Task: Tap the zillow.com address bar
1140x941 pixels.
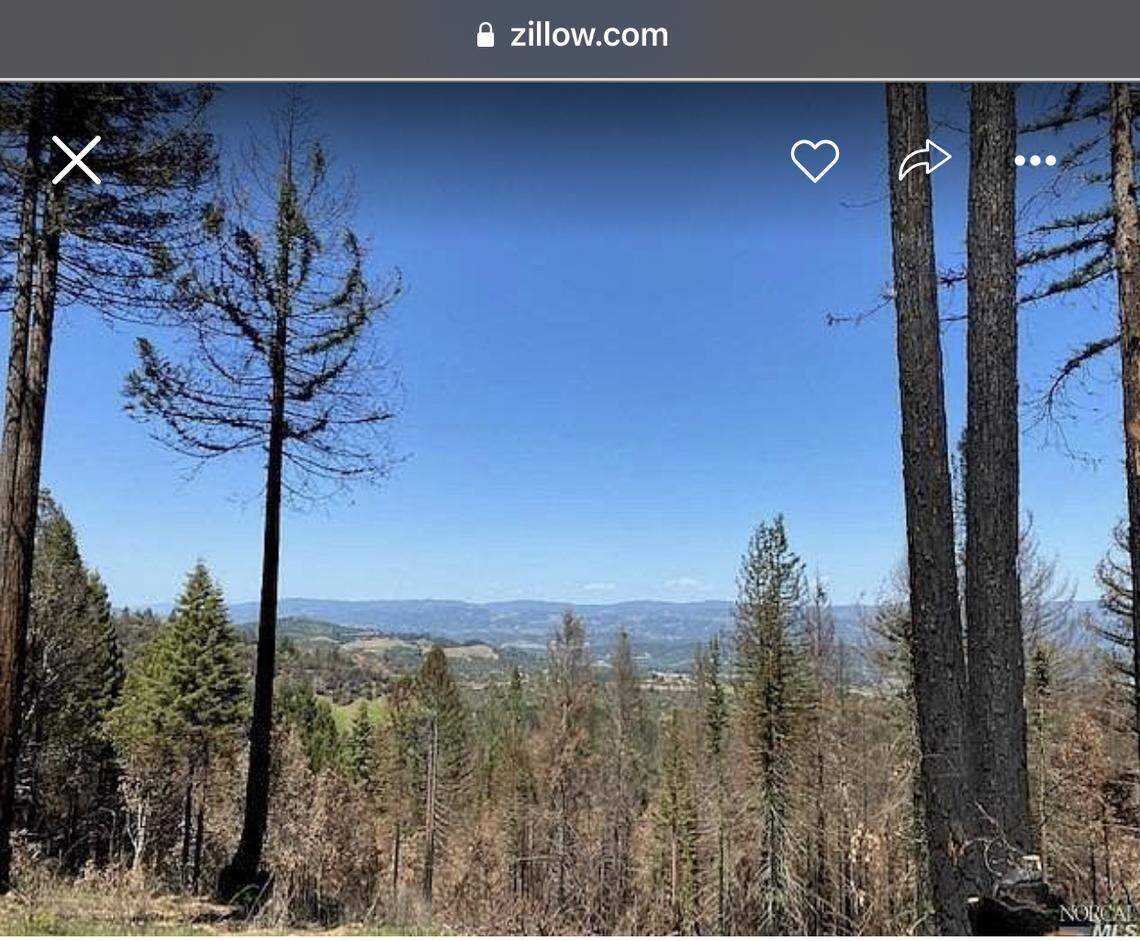Action: coord(571,35)
